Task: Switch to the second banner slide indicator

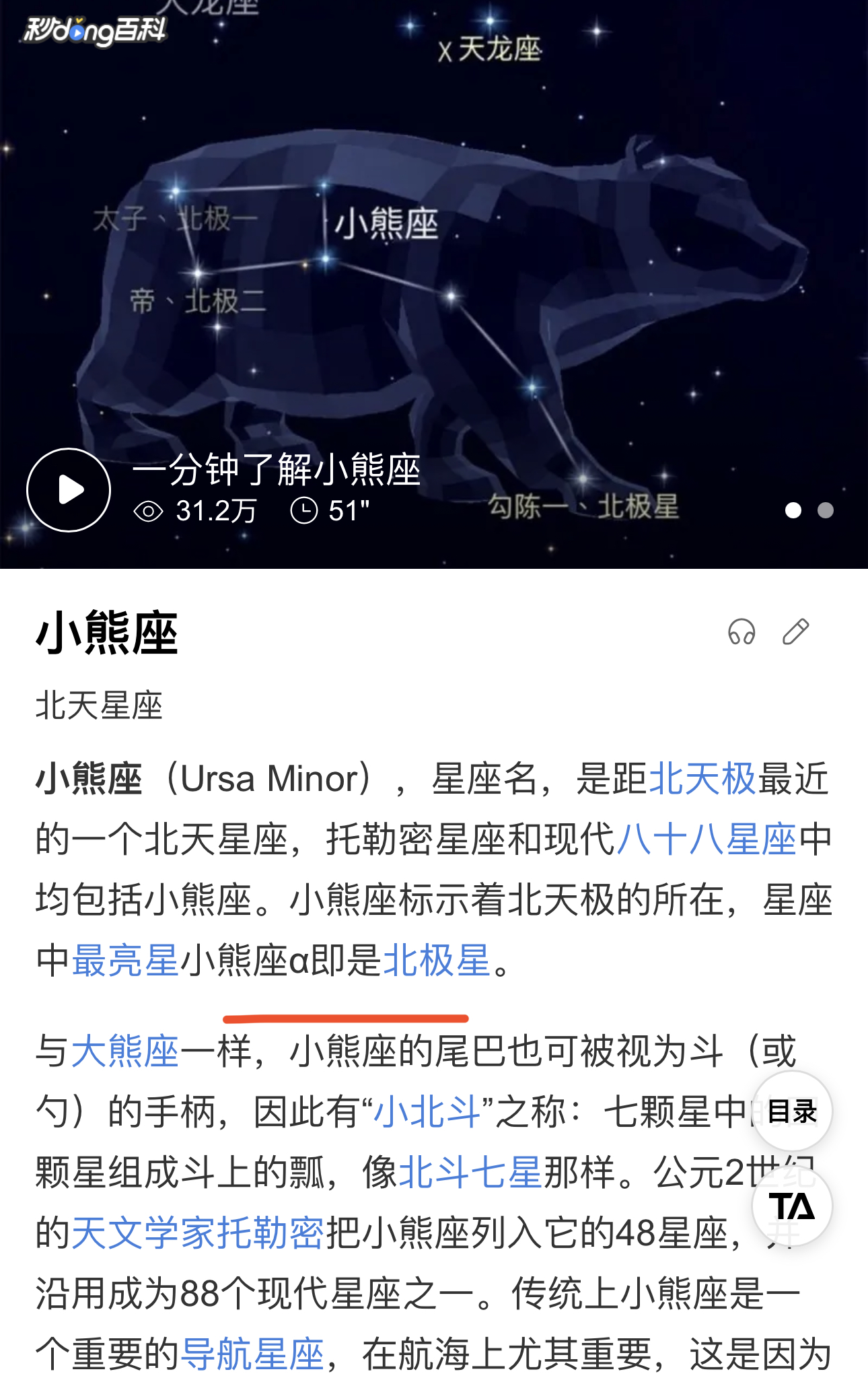Action: (x=826, y=510)
